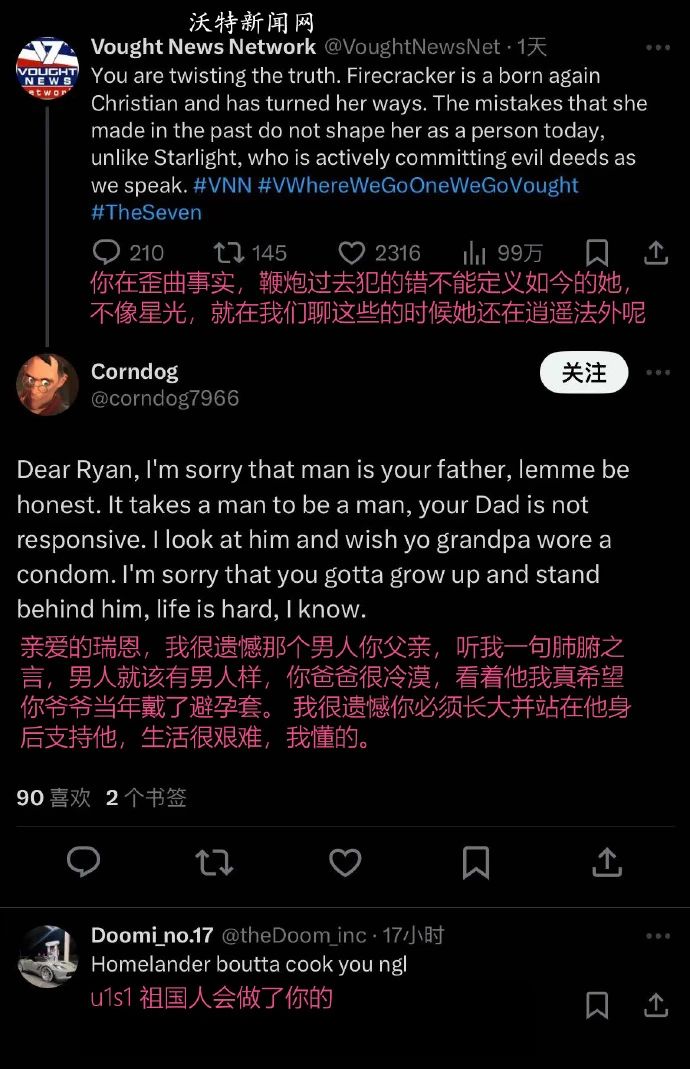
Task: Share Corndog's Dear Ryan tweet
Action: coord(607,862)
